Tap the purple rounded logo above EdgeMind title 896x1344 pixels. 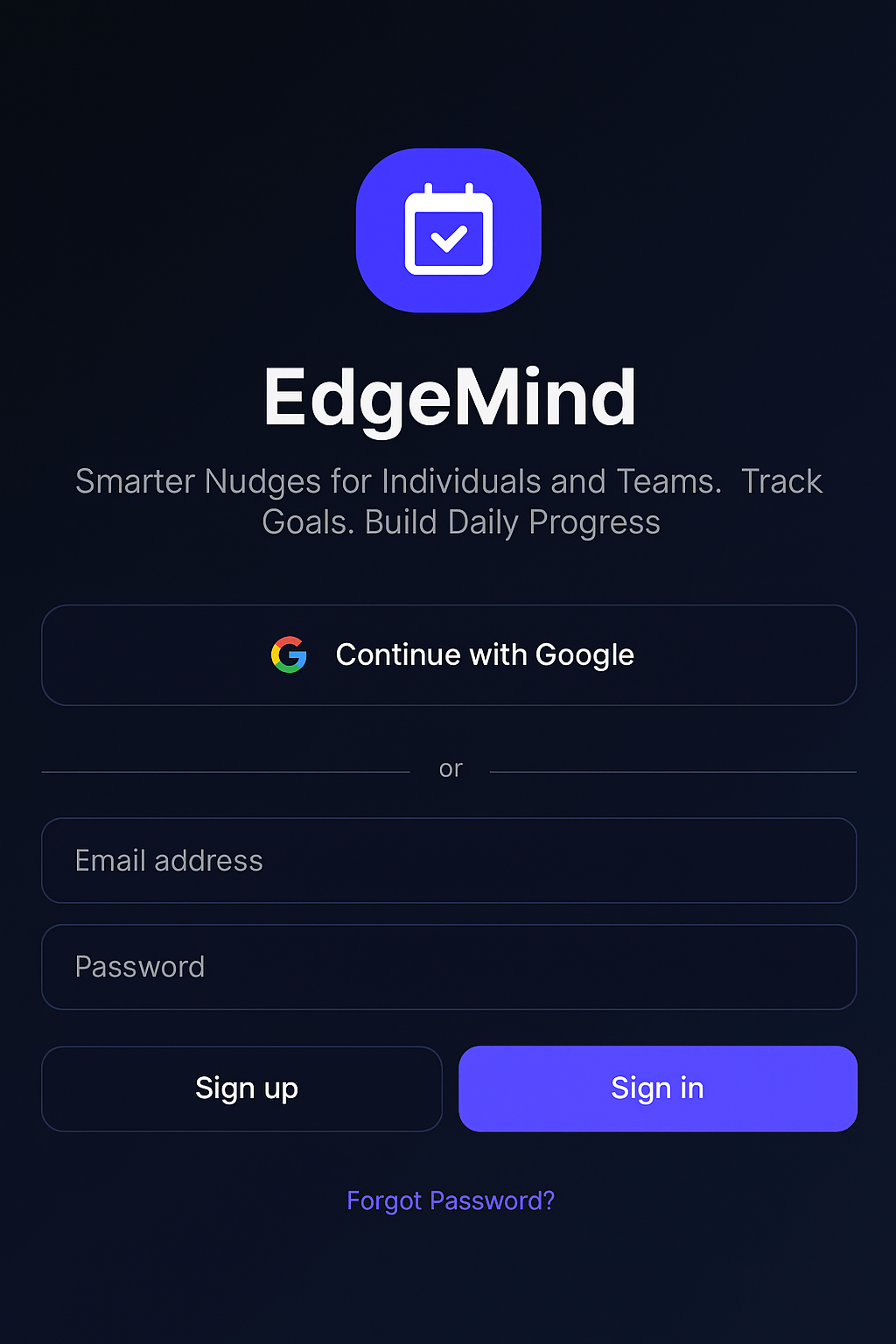point(448,229)
